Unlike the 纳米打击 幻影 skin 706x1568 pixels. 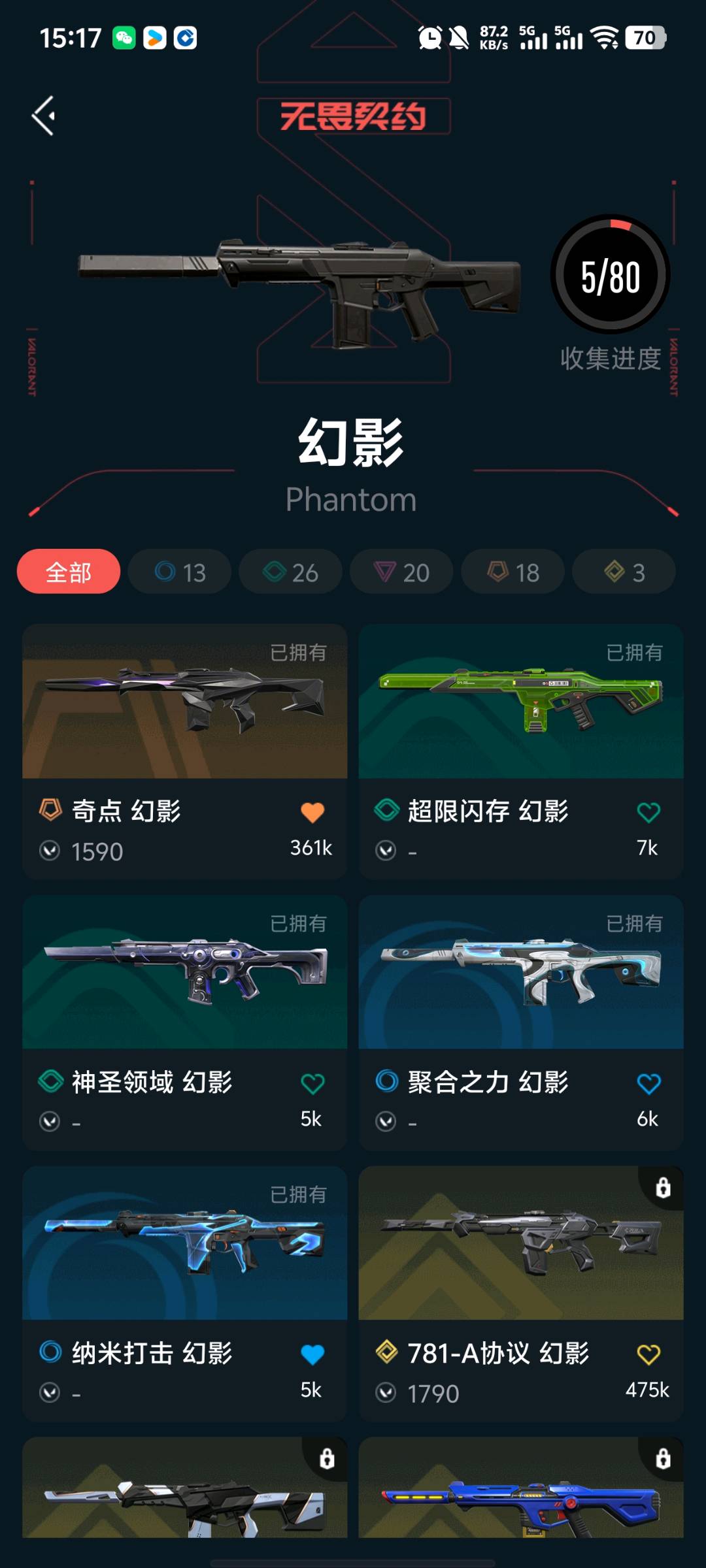[312, 1355]
